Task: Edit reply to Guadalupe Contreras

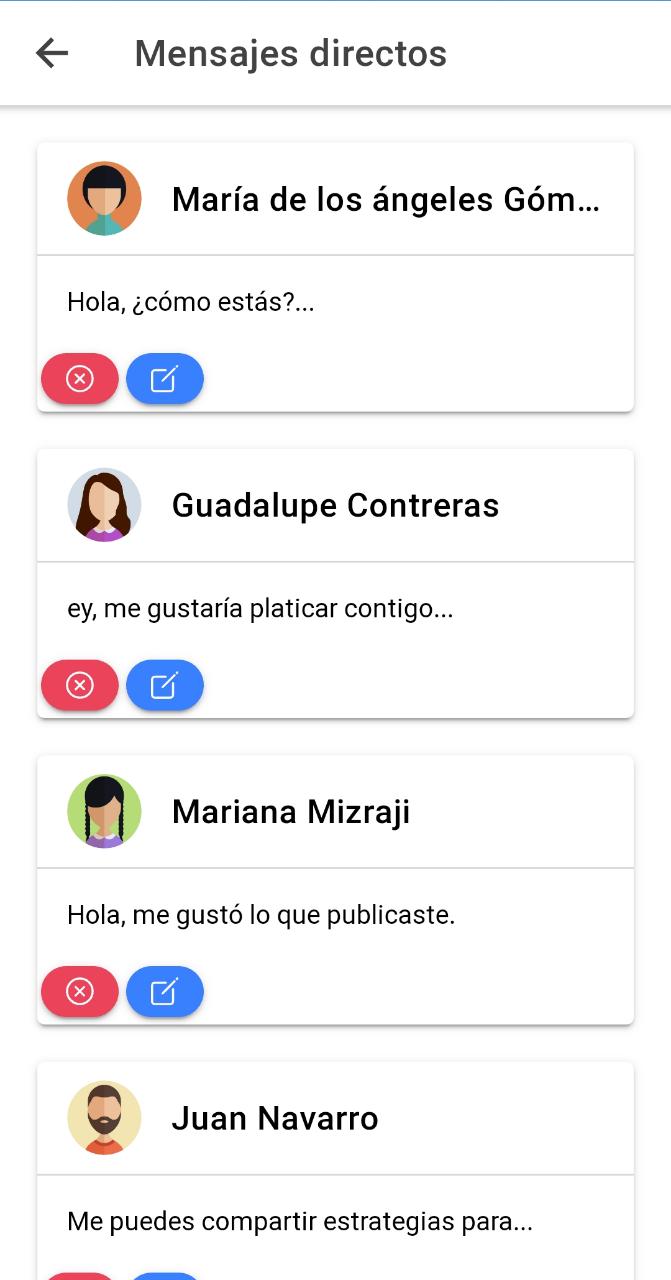Action: coord(165,686)
